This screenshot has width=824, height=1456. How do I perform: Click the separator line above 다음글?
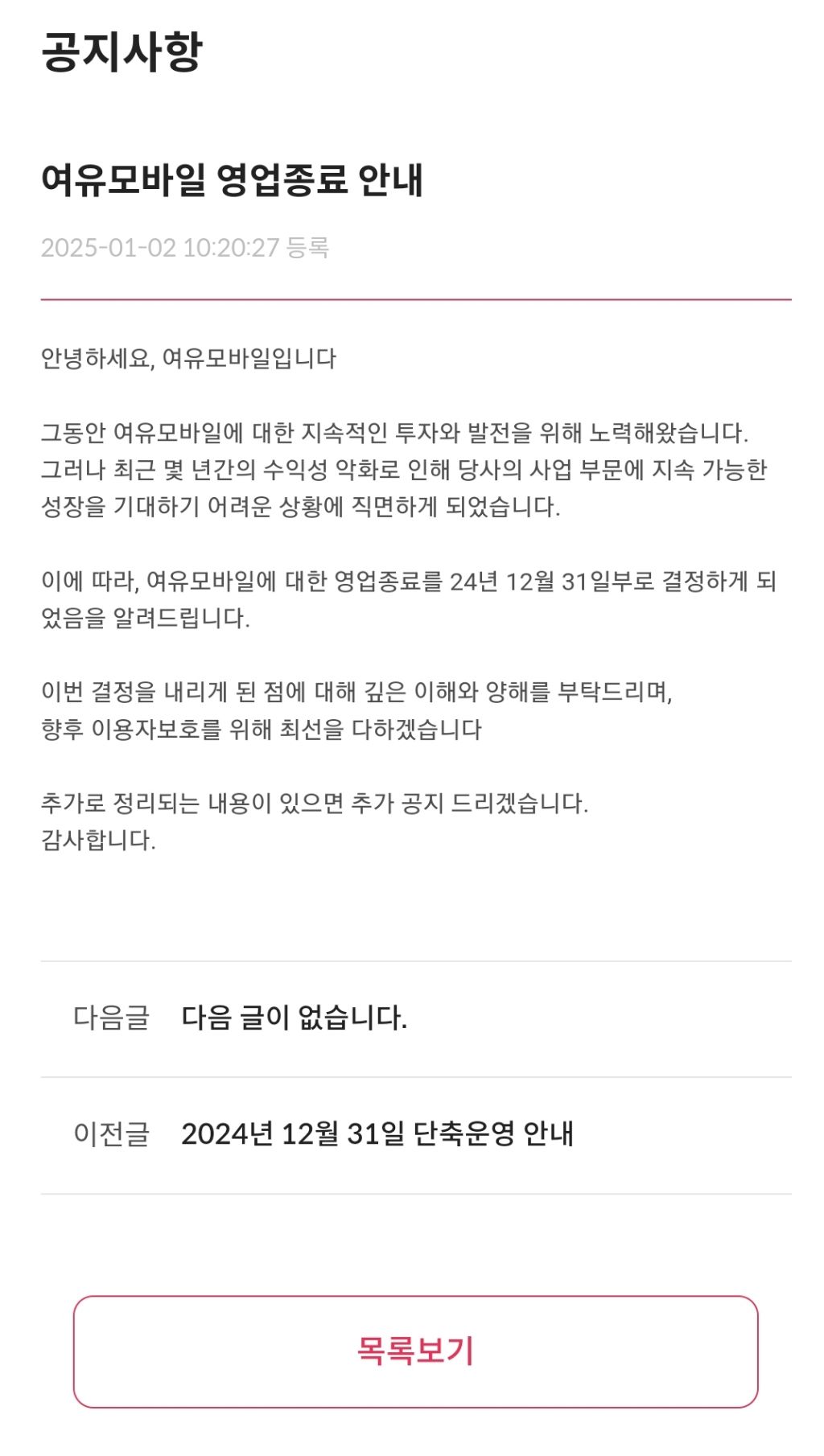[x=412, y=961]
